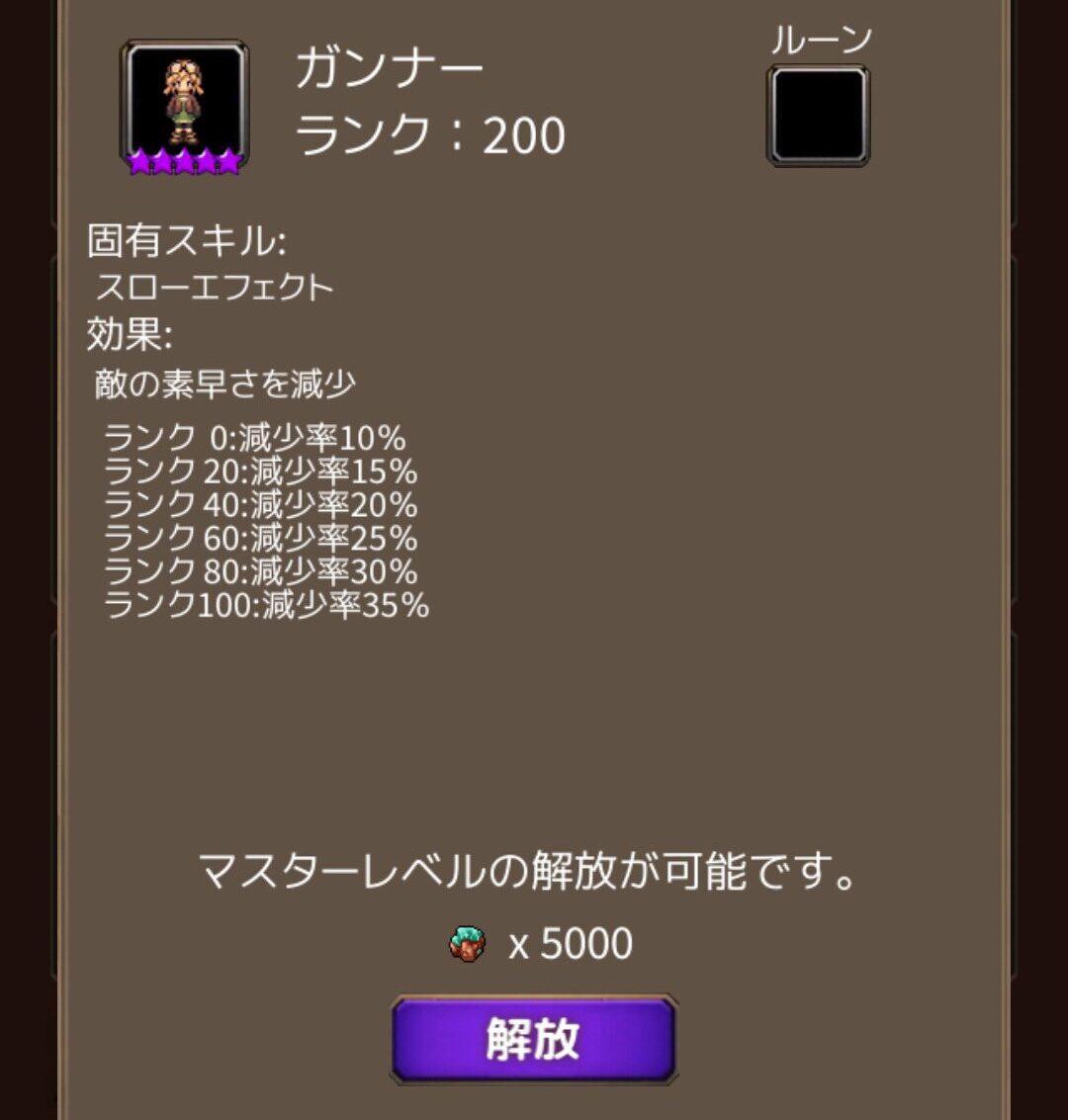Open the empty ルーン slot

(819, 115)
